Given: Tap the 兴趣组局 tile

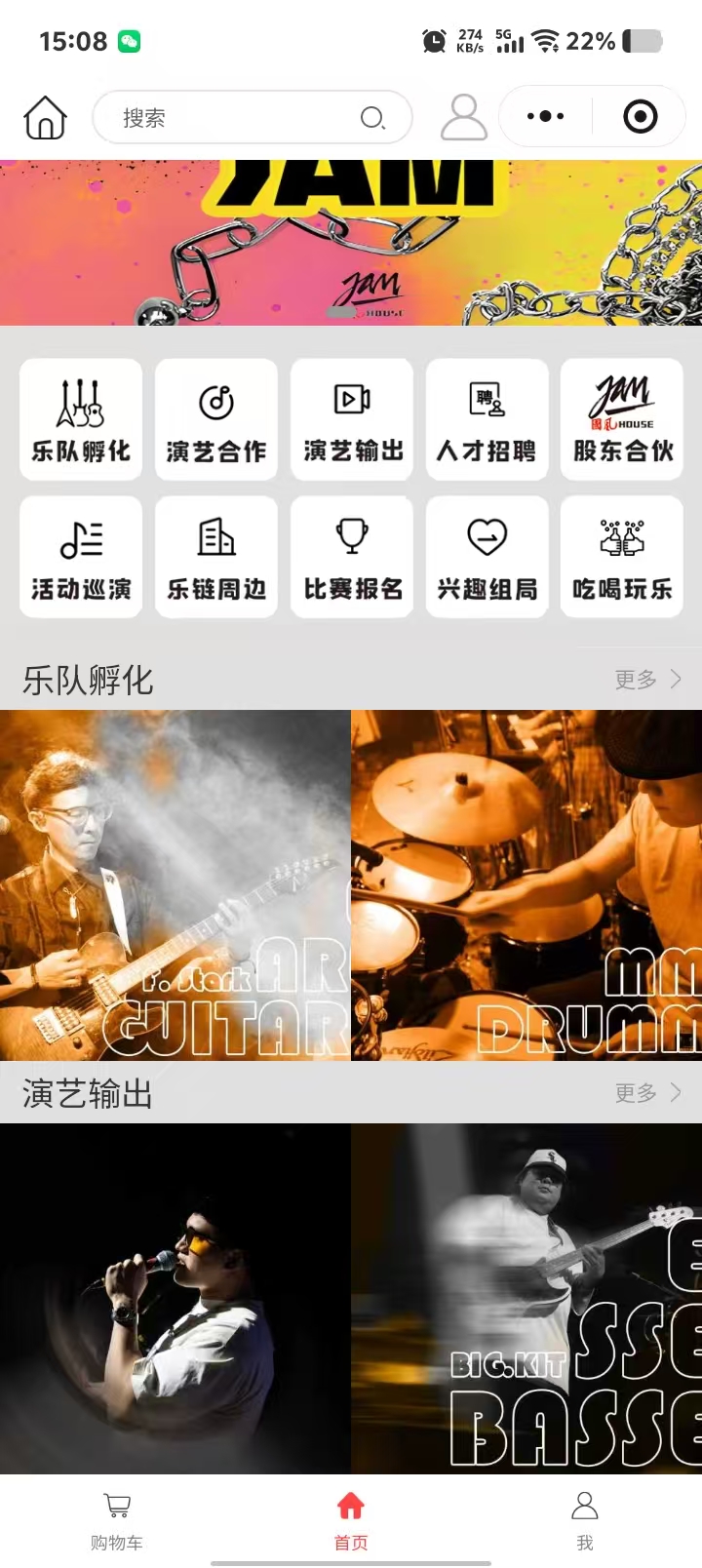Looking at the screenshot, I should coord(487,558).
